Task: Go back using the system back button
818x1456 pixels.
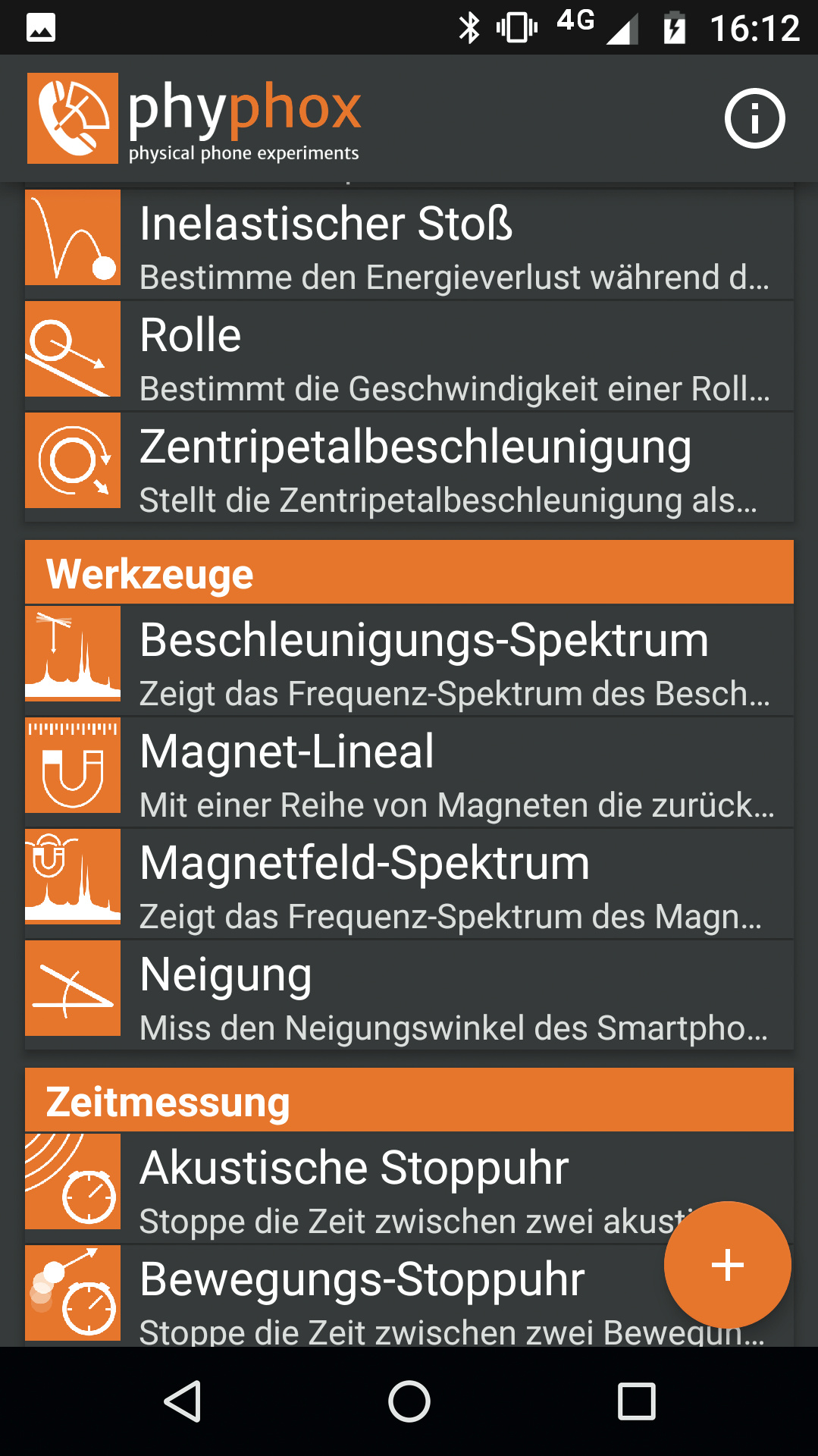Action: [183, 1401]
